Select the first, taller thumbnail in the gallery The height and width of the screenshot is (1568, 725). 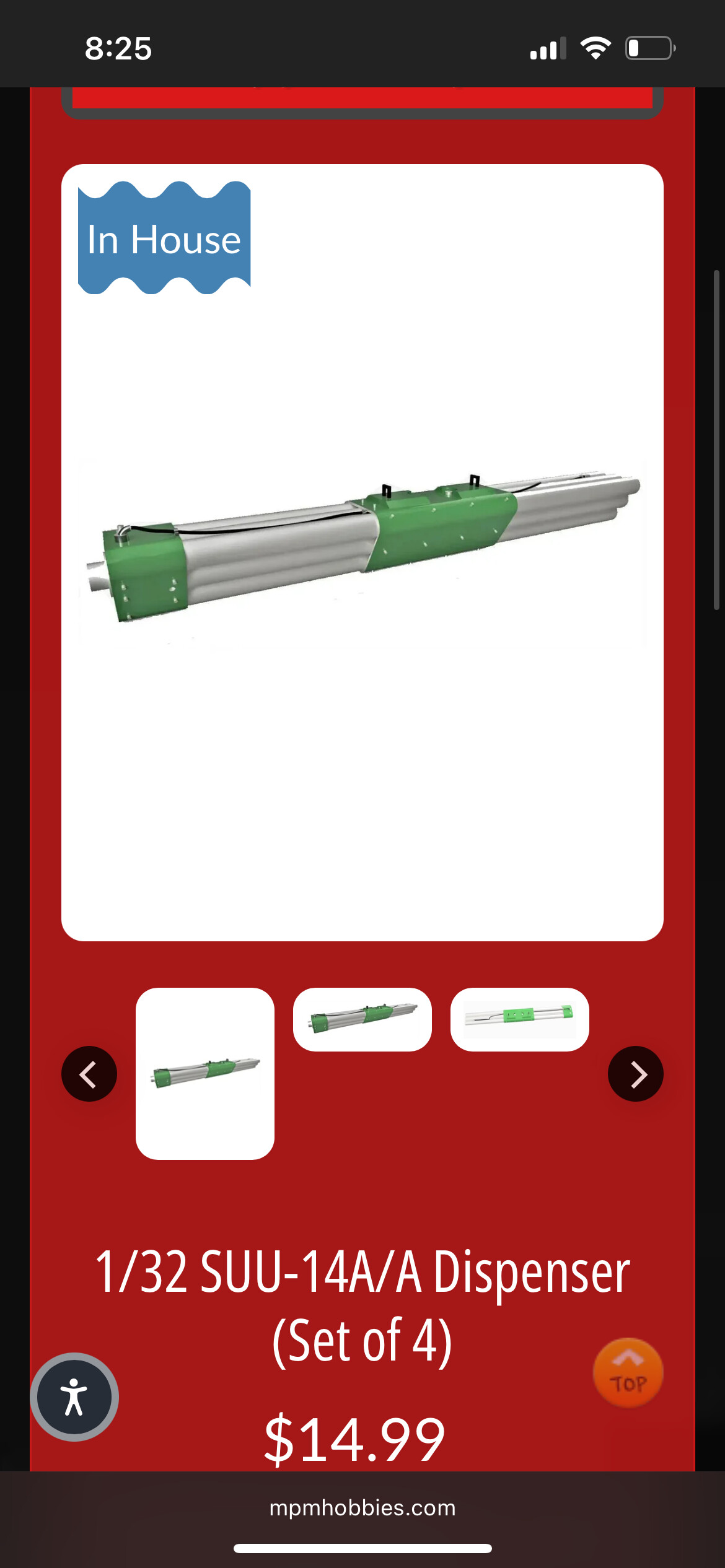[x=205, y=1073]
